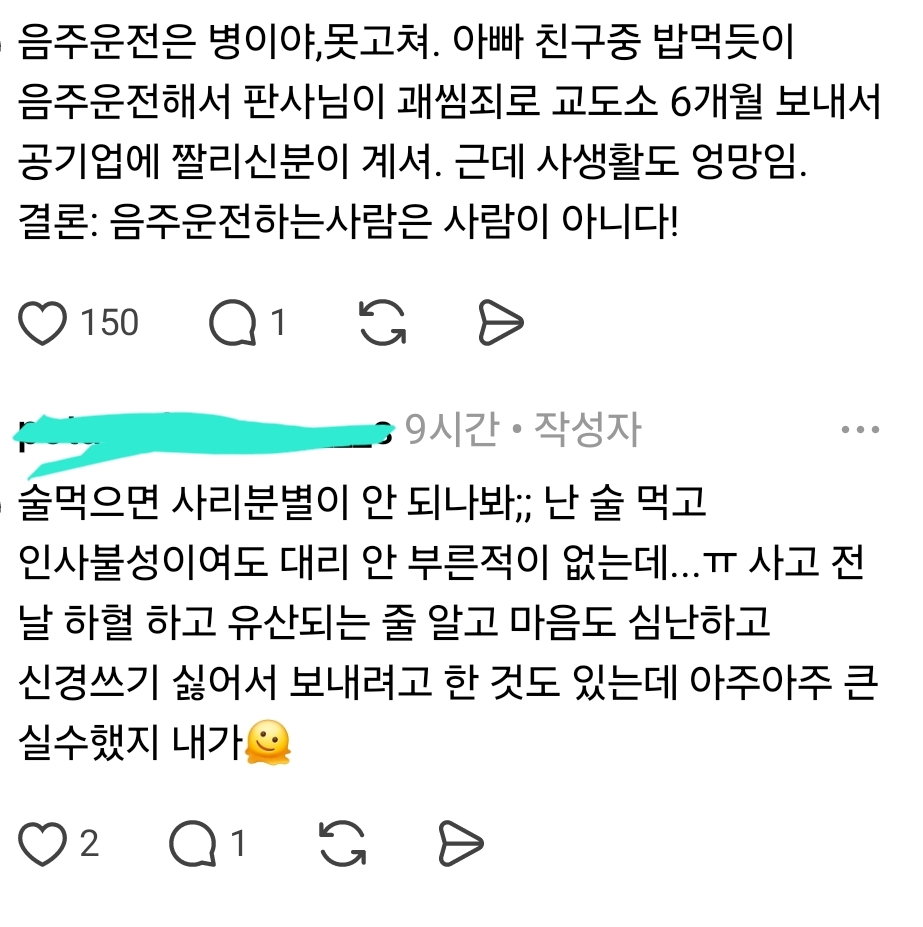Reply to the author's comment with 2 likes
This screenshot has width=923, height=927.
pyautogui.click(x=193, y=845)
